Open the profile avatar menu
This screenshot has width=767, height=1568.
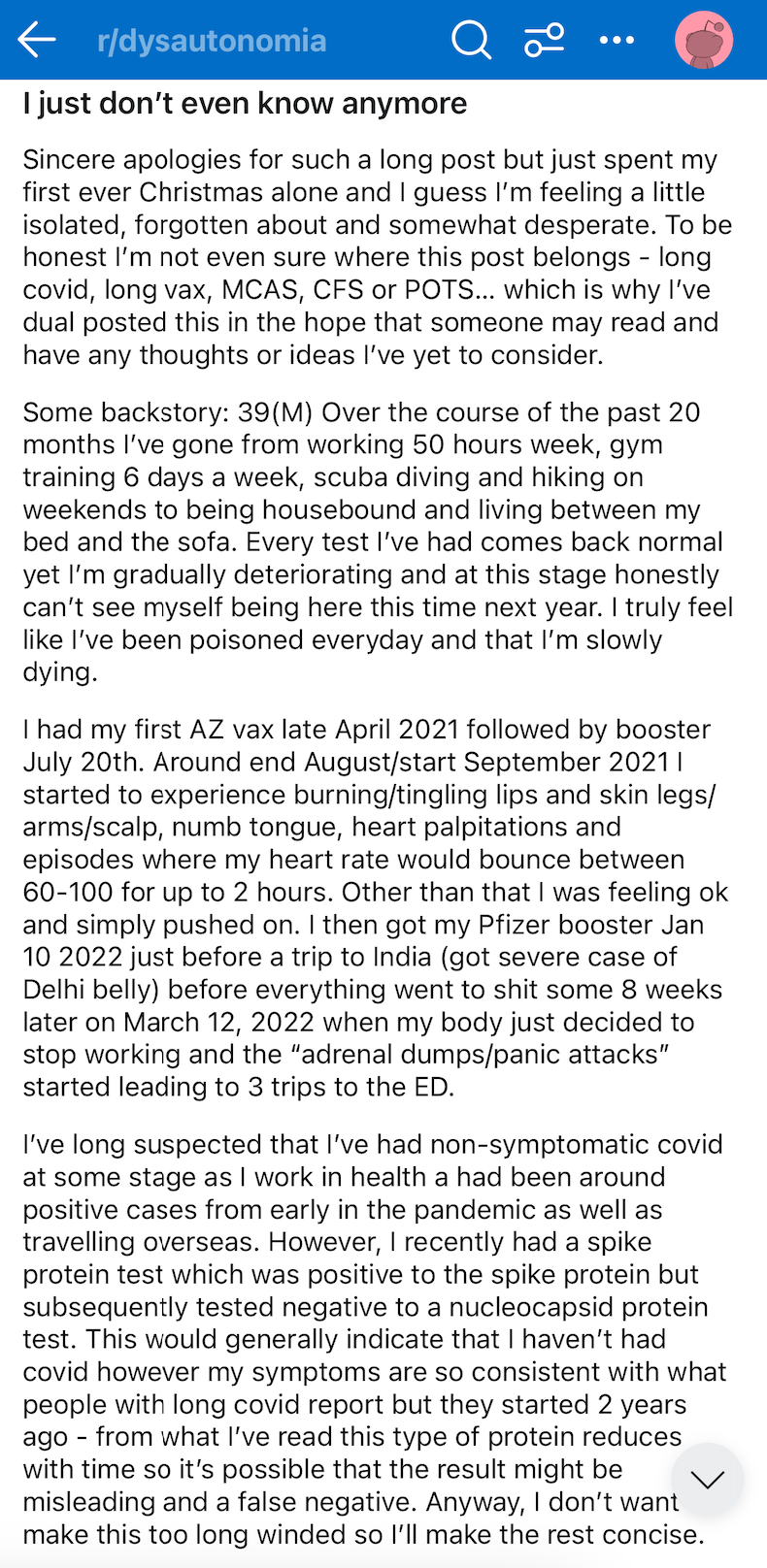point(704,40)
